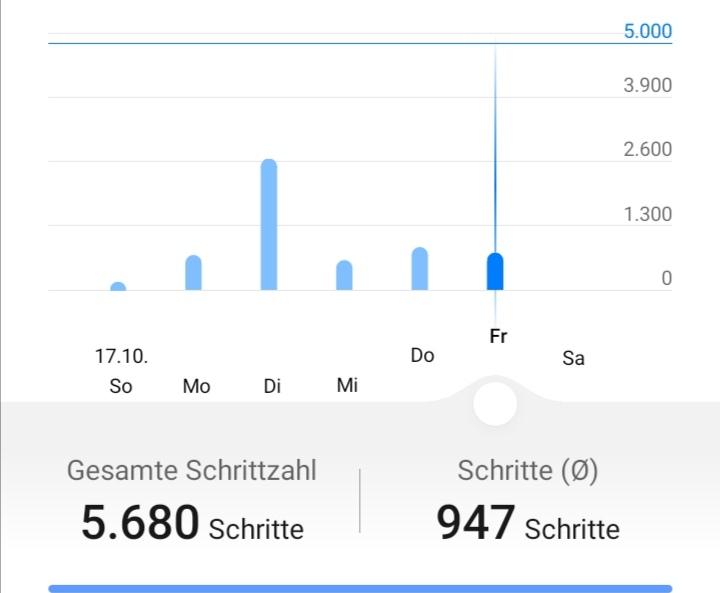Select Sa in the weekly chart
The width and height of the screenshot is (720, 593).
coord(573,358)
